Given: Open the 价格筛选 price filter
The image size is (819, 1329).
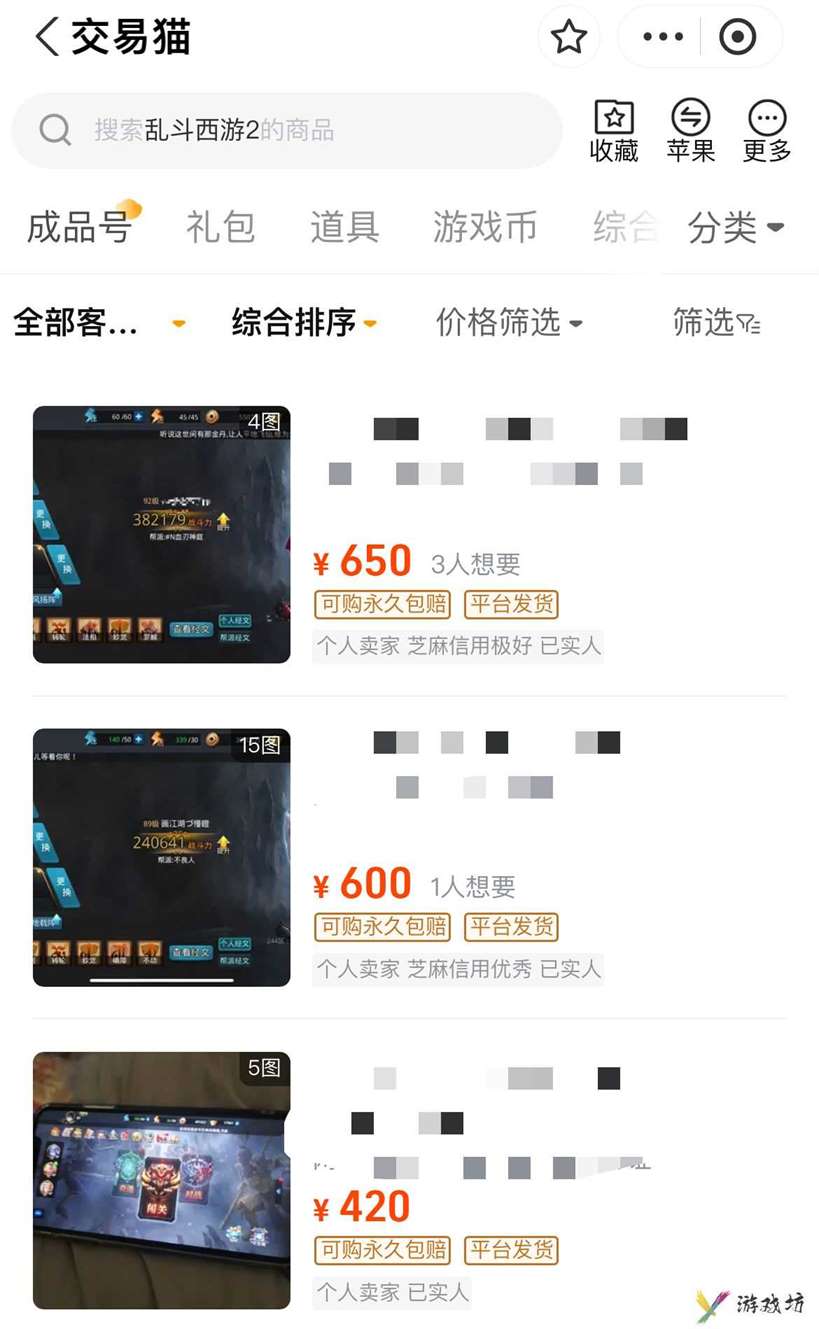Looking at the screenshot, I should [509, 323].
